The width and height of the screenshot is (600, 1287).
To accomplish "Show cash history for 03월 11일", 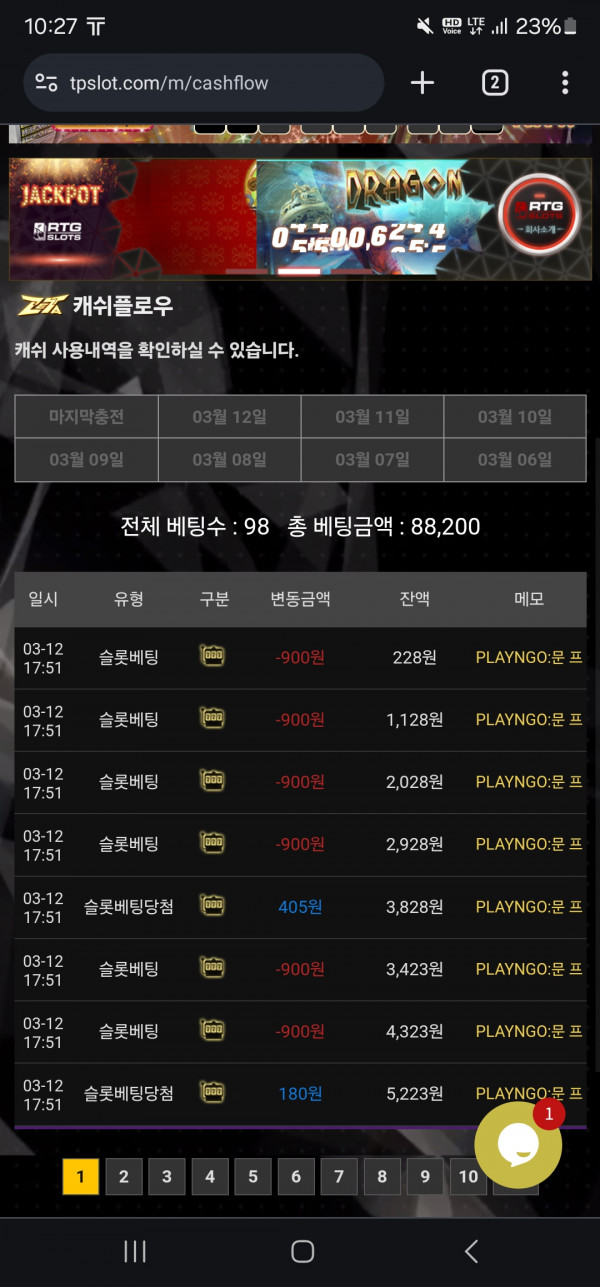I will tap(372, 417).
